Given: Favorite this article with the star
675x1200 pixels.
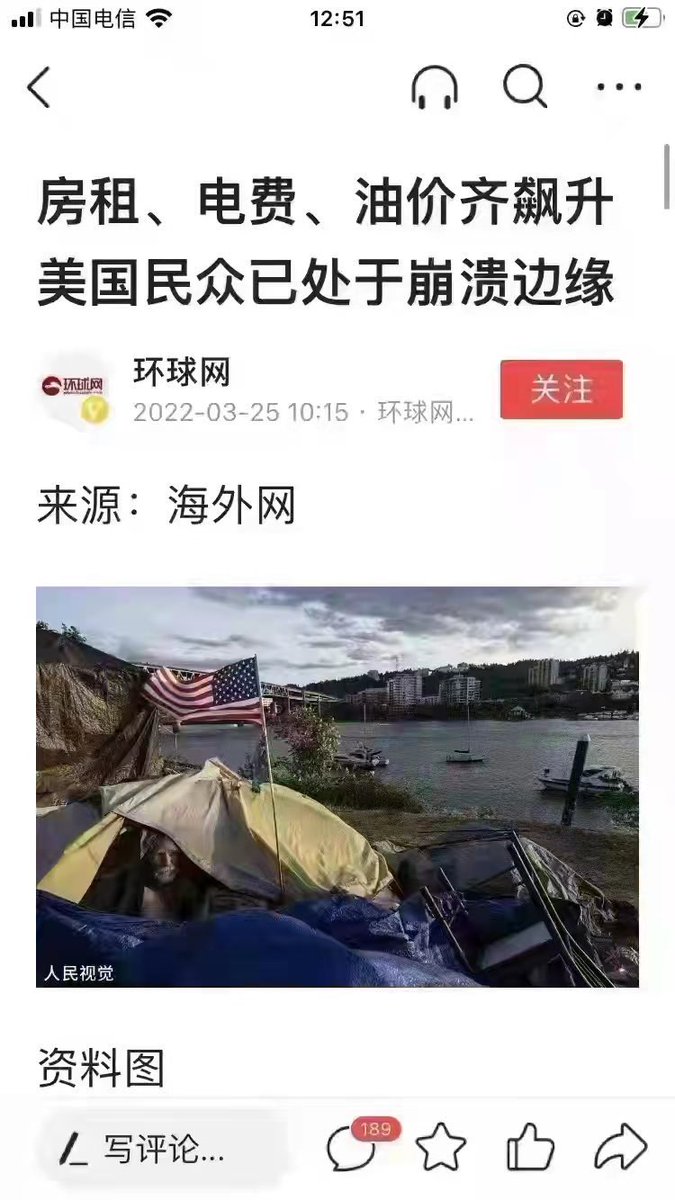Looking at the screenshot, I should (x=441, y=1148).
